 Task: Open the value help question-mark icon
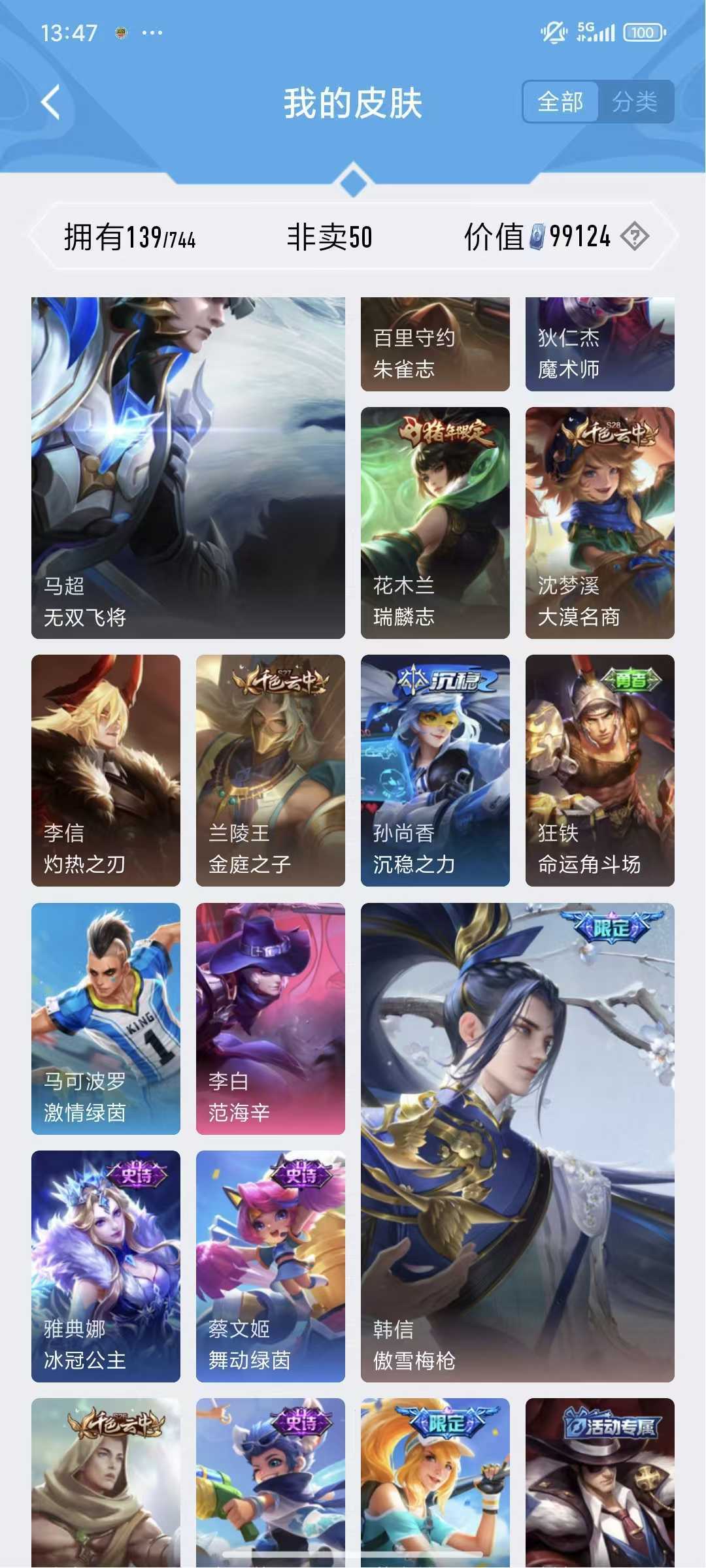tap(633, 237)
